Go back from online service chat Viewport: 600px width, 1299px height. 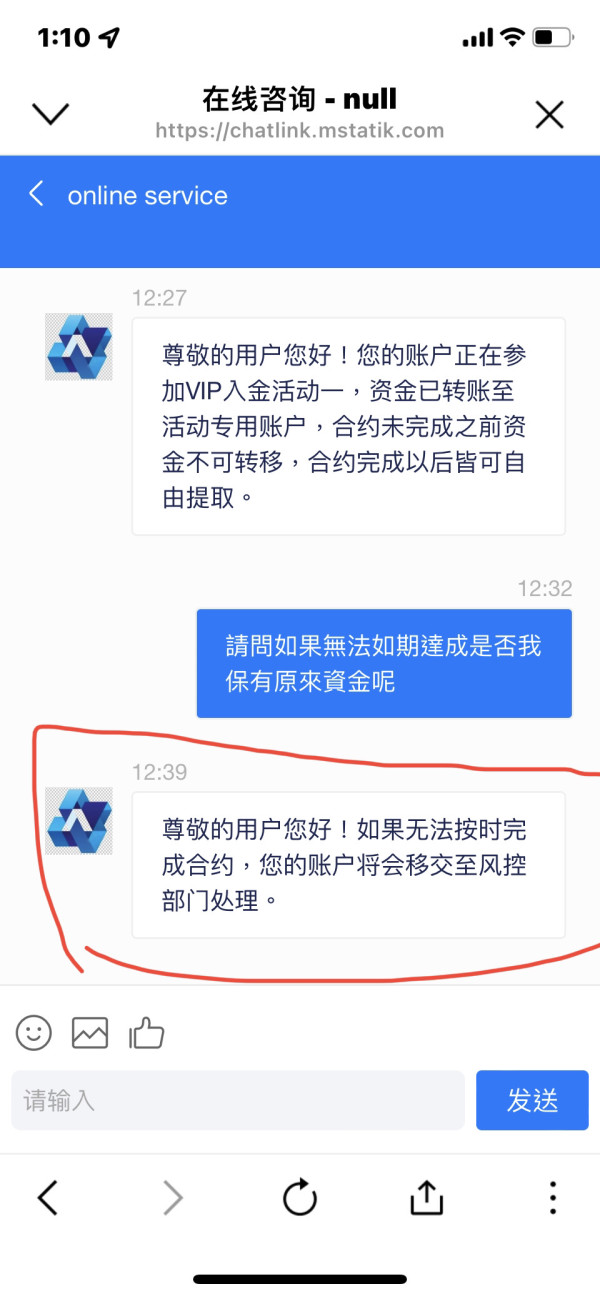pos(37,193)
